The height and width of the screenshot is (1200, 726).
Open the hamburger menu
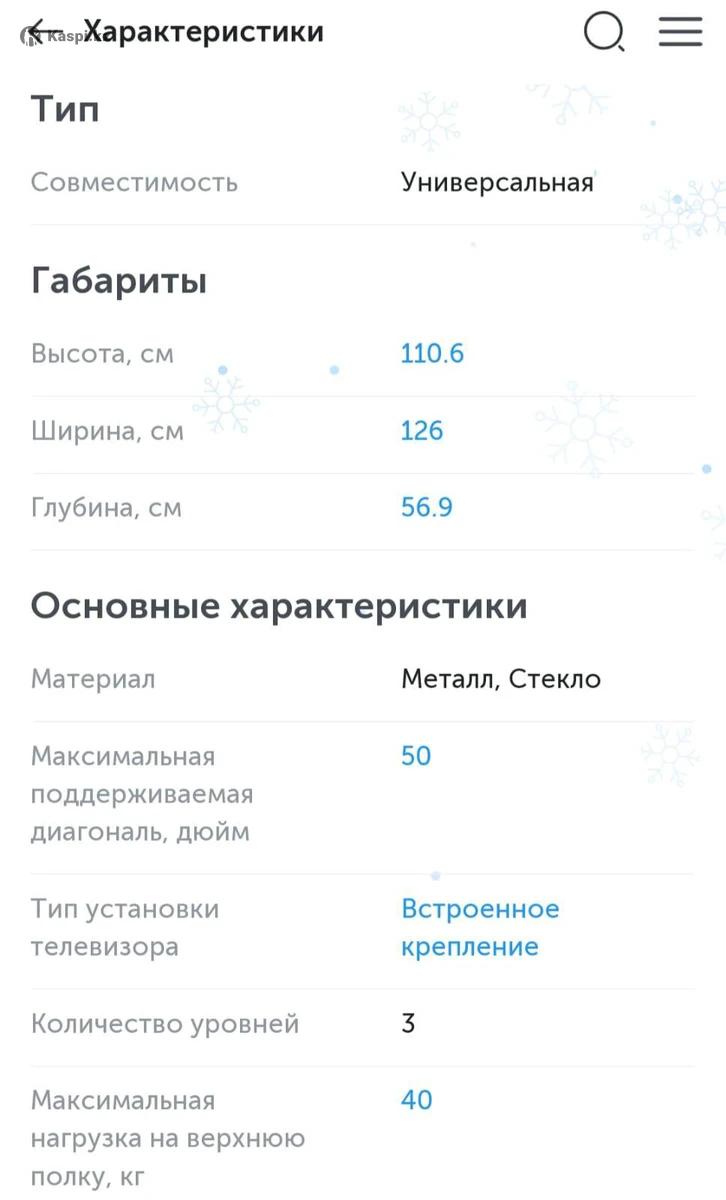(x=680, y=32)
